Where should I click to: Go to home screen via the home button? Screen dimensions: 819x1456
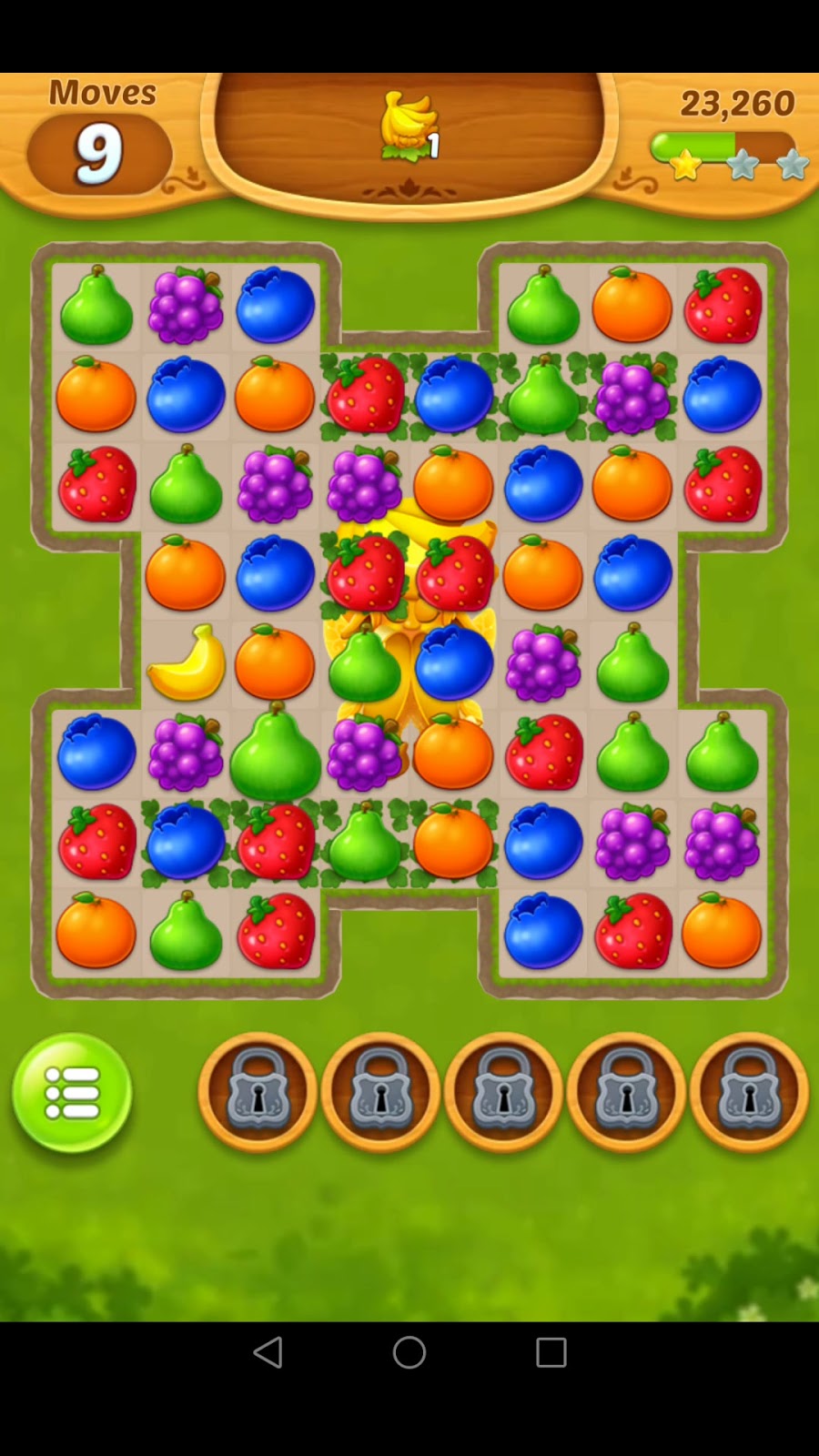(x=409, y=1352)
